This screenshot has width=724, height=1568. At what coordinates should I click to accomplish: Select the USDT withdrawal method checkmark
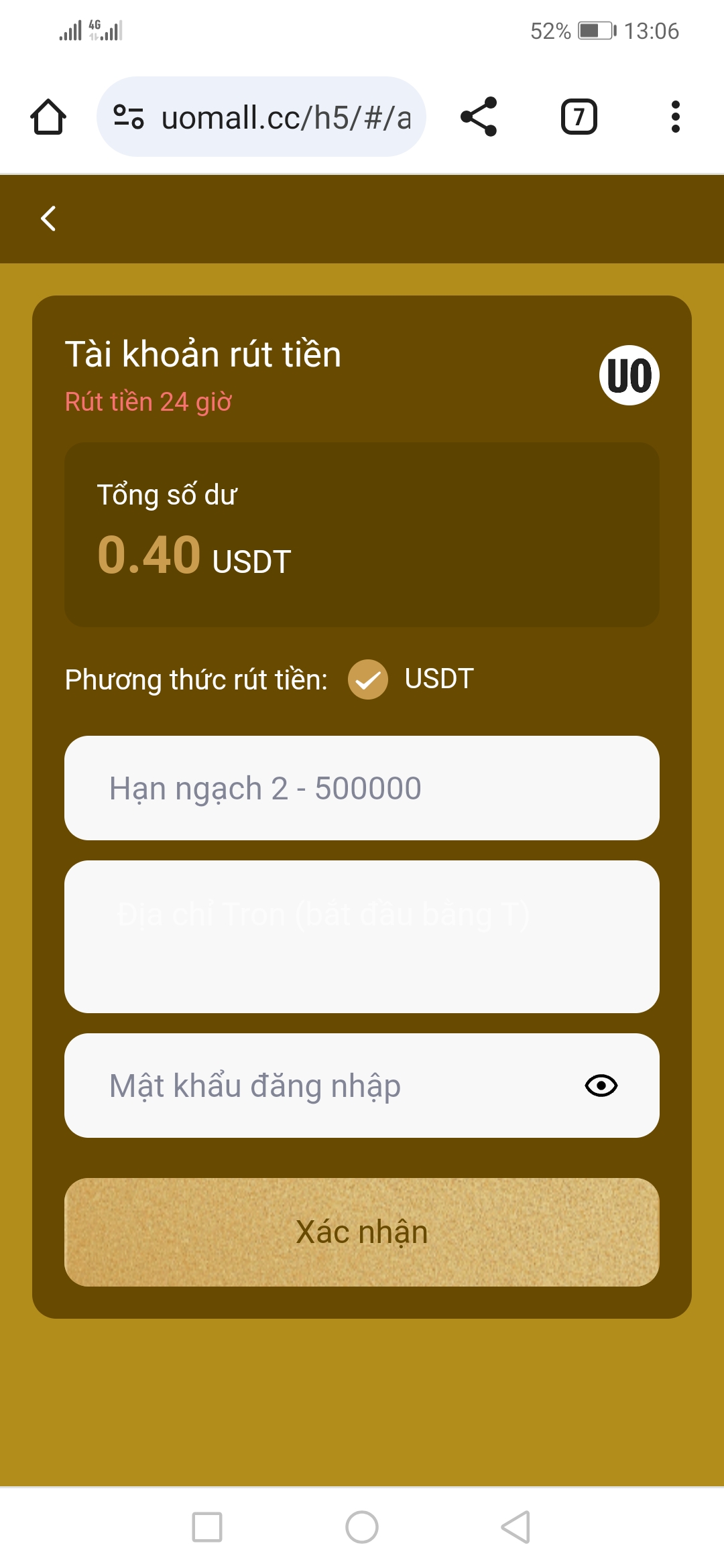coord(368,679)
